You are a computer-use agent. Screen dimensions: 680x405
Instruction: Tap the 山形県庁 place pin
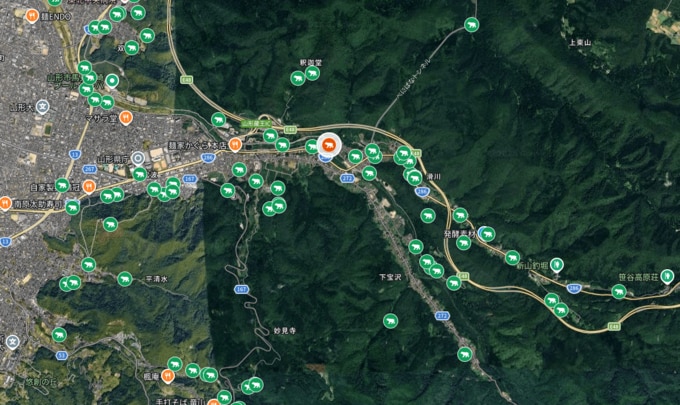(x=137, y=158)
